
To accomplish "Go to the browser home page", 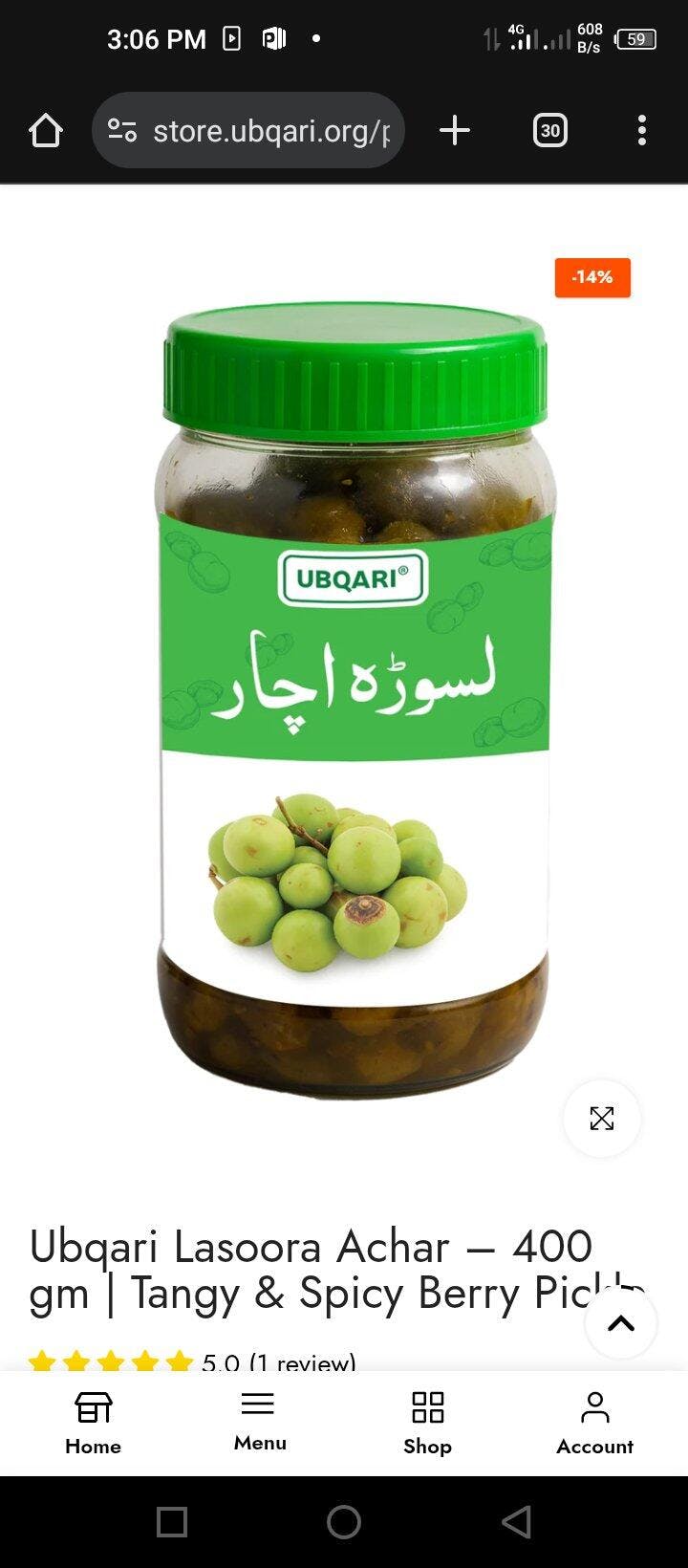I will coord(45,131).
